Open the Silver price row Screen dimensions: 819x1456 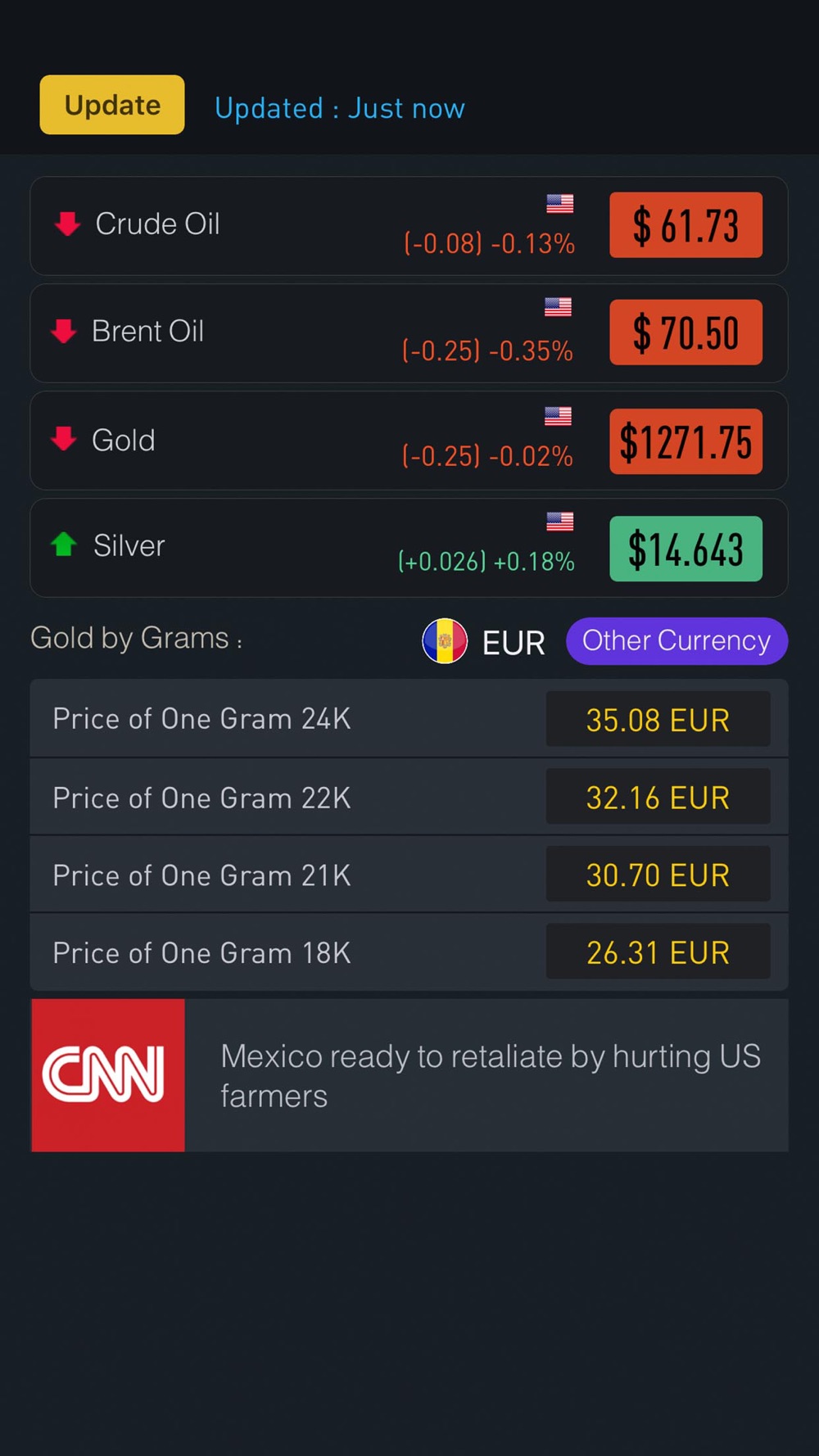tap(409, 548)
